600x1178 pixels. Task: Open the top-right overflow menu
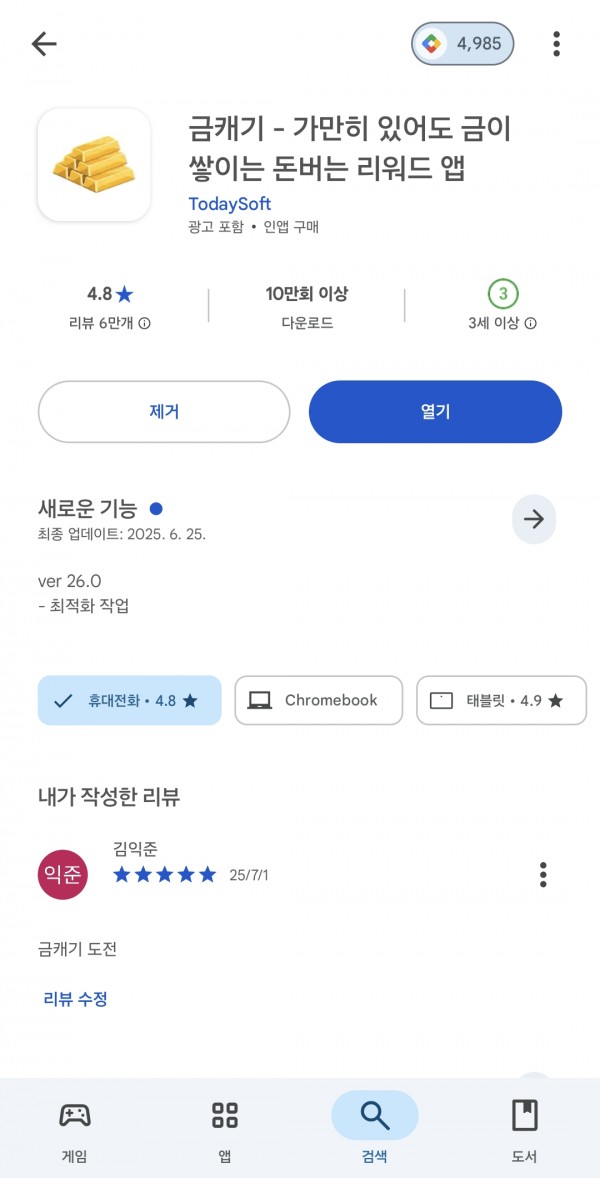(x=556, y=44)
